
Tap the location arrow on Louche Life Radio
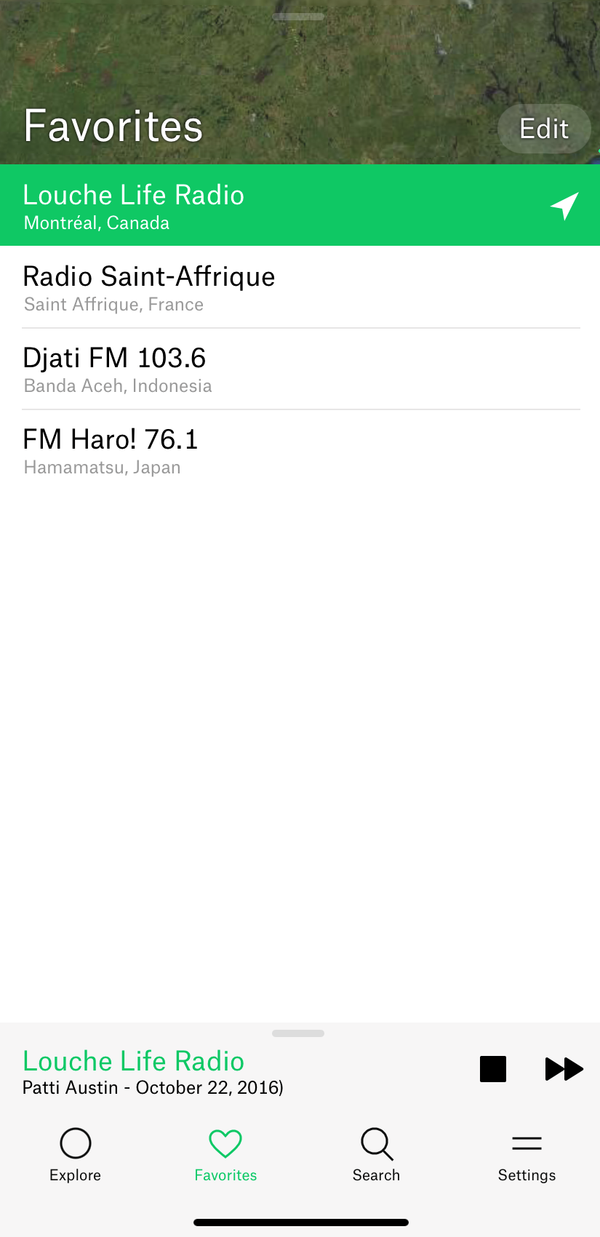(564, 206)
